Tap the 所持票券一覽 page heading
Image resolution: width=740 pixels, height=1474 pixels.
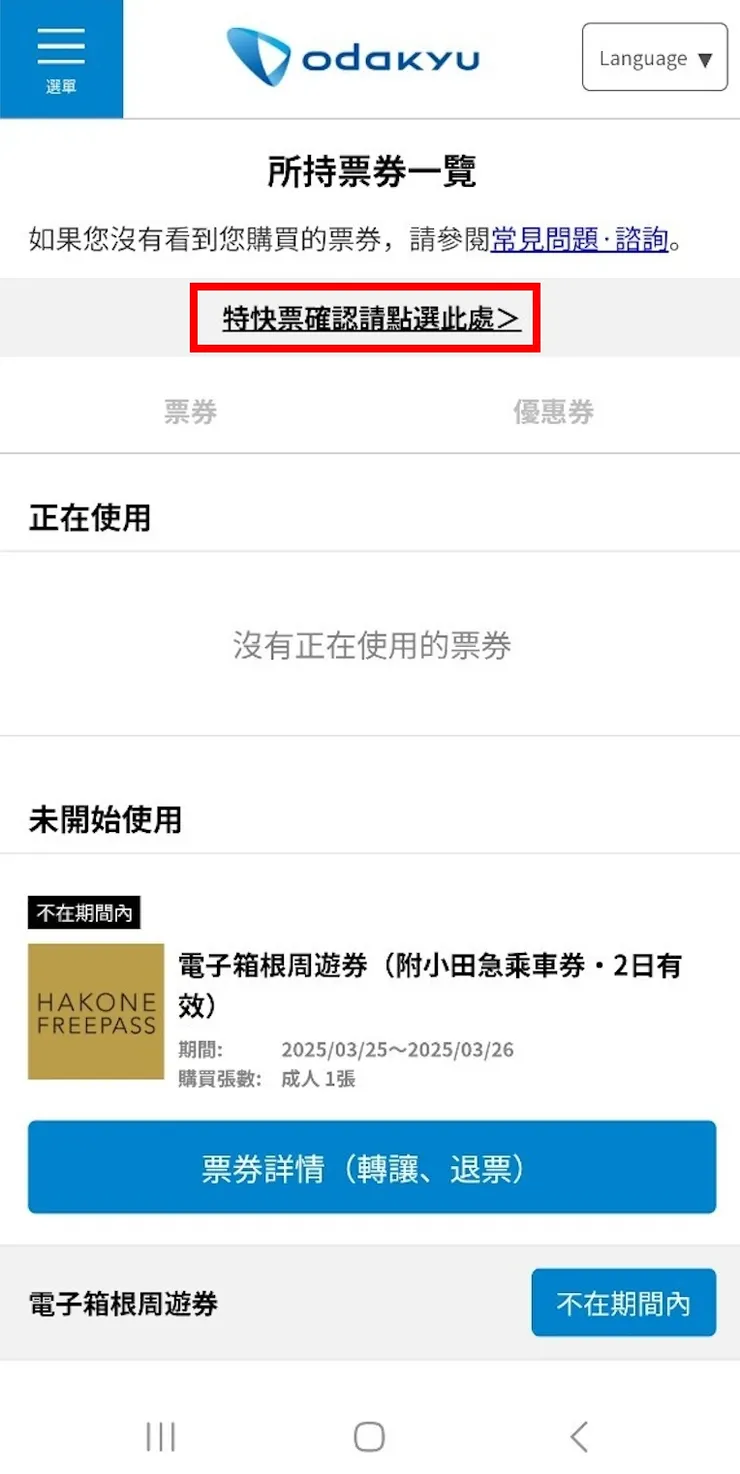pos(370,171)
